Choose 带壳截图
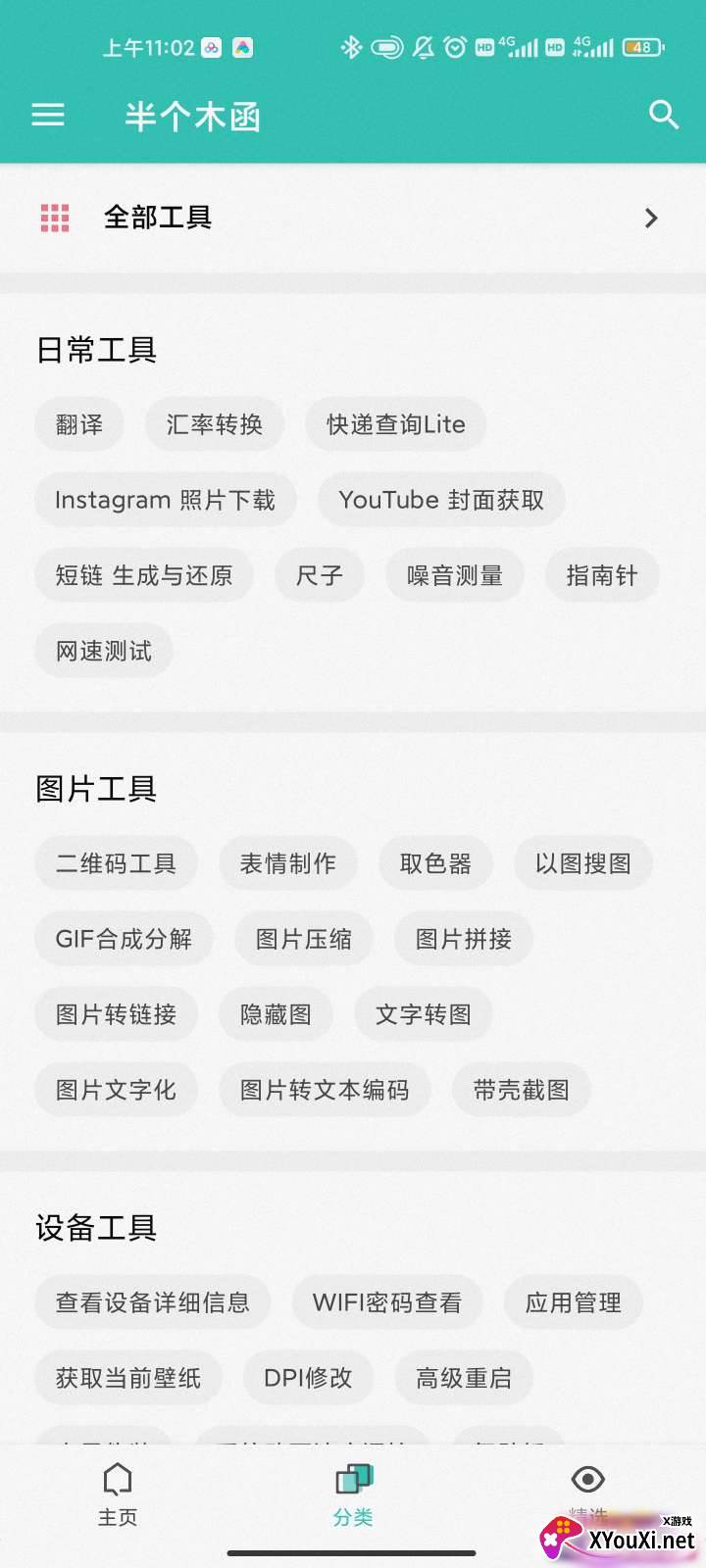This screenshot has height=1568, width=706. coord(522,1090)
